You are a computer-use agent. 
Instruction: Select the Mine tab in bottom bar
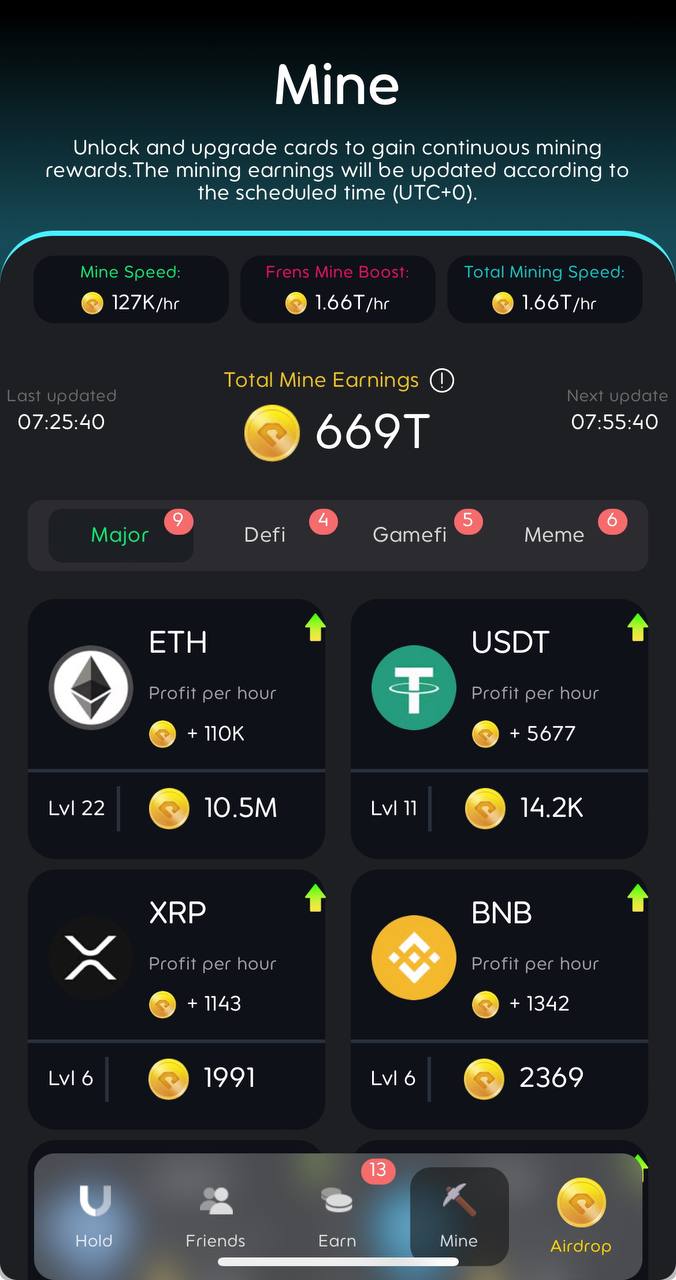(x=459, y=1216)
